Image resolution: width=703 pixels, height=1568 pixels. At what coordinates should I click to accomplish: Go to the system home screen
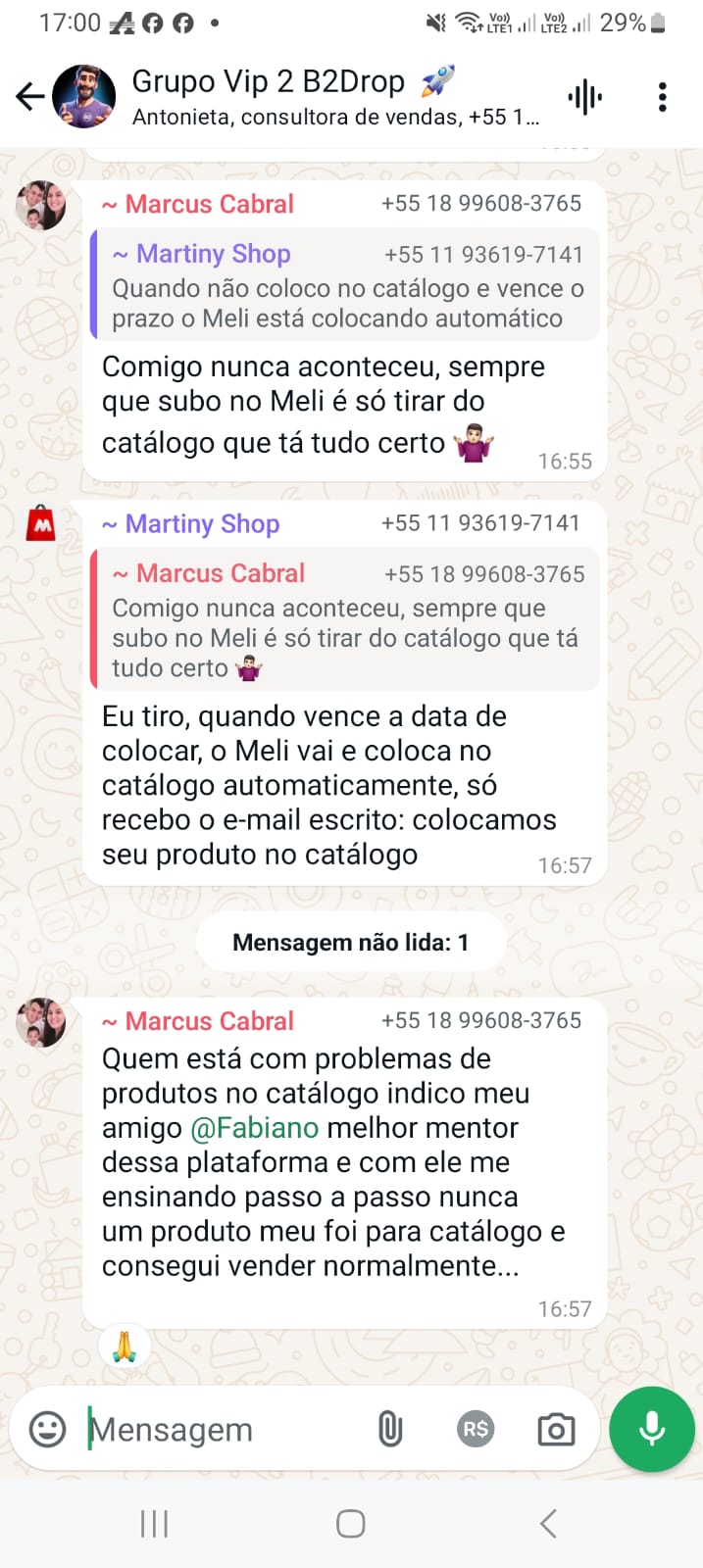point(351,1524)
